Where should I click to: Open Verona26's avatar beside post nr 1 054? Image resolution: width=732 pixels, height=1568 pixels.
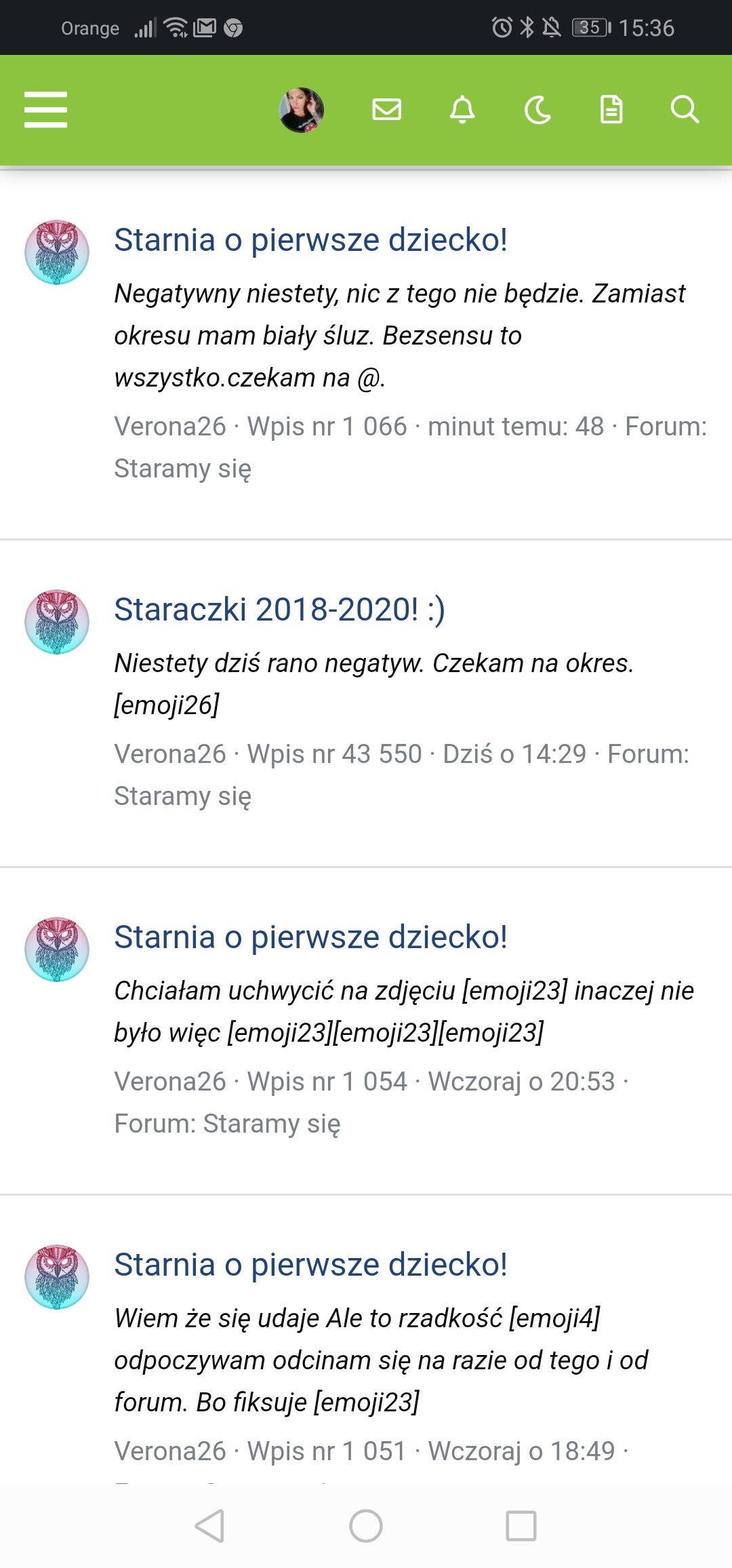57,949
